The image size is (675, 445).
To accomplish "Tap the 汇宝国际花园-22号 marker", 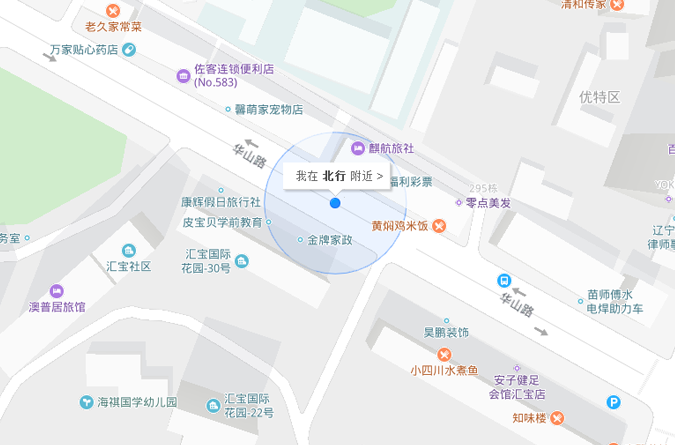I will point(213,405).
